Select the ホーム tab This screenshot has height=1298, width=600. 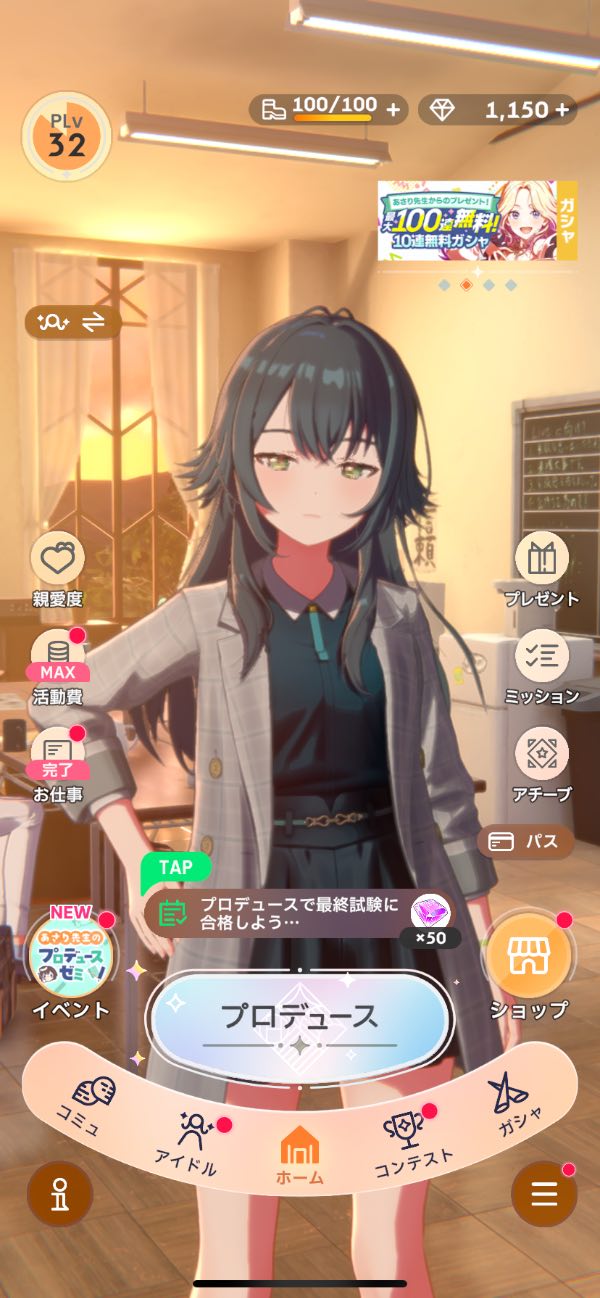[300, 1153]
